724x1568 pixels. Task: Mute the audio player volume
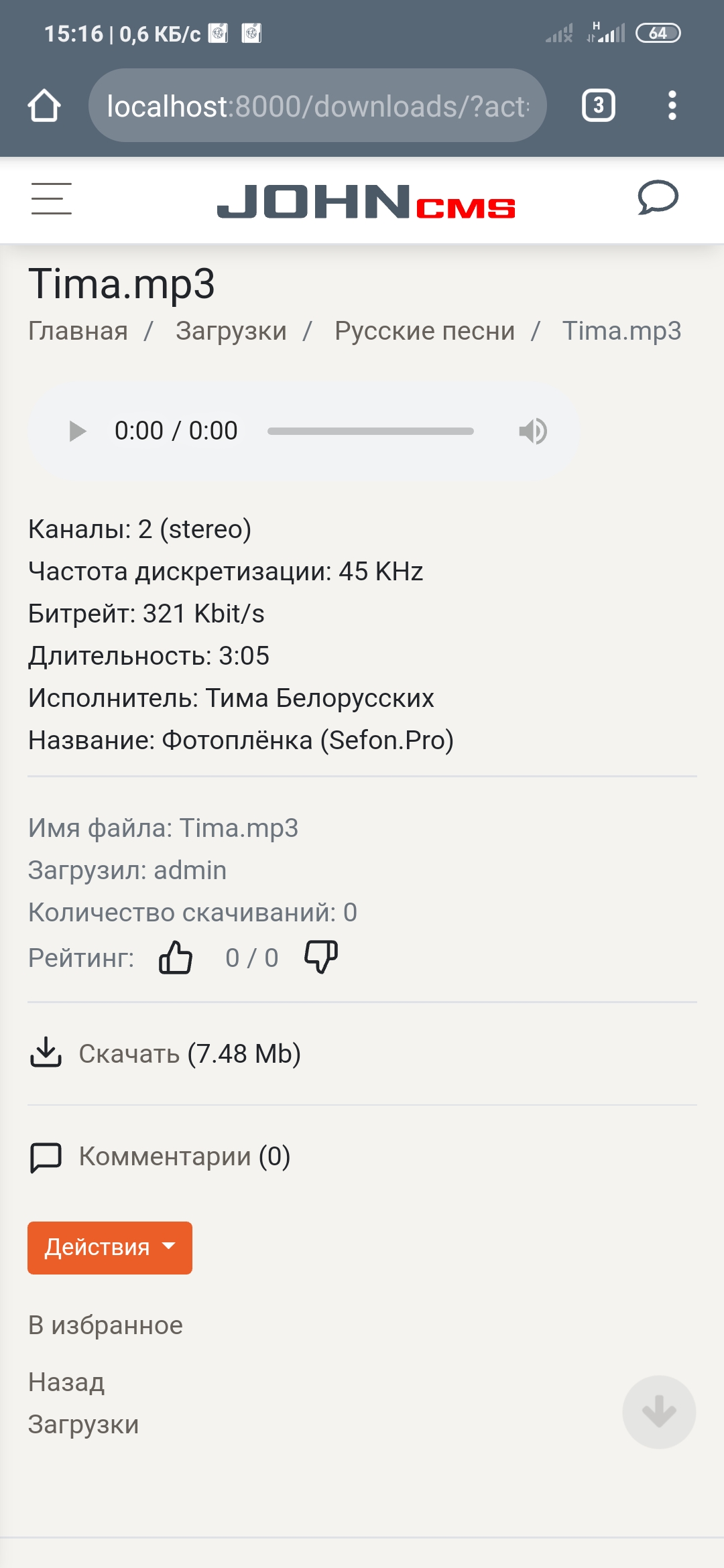coord(533,431)
